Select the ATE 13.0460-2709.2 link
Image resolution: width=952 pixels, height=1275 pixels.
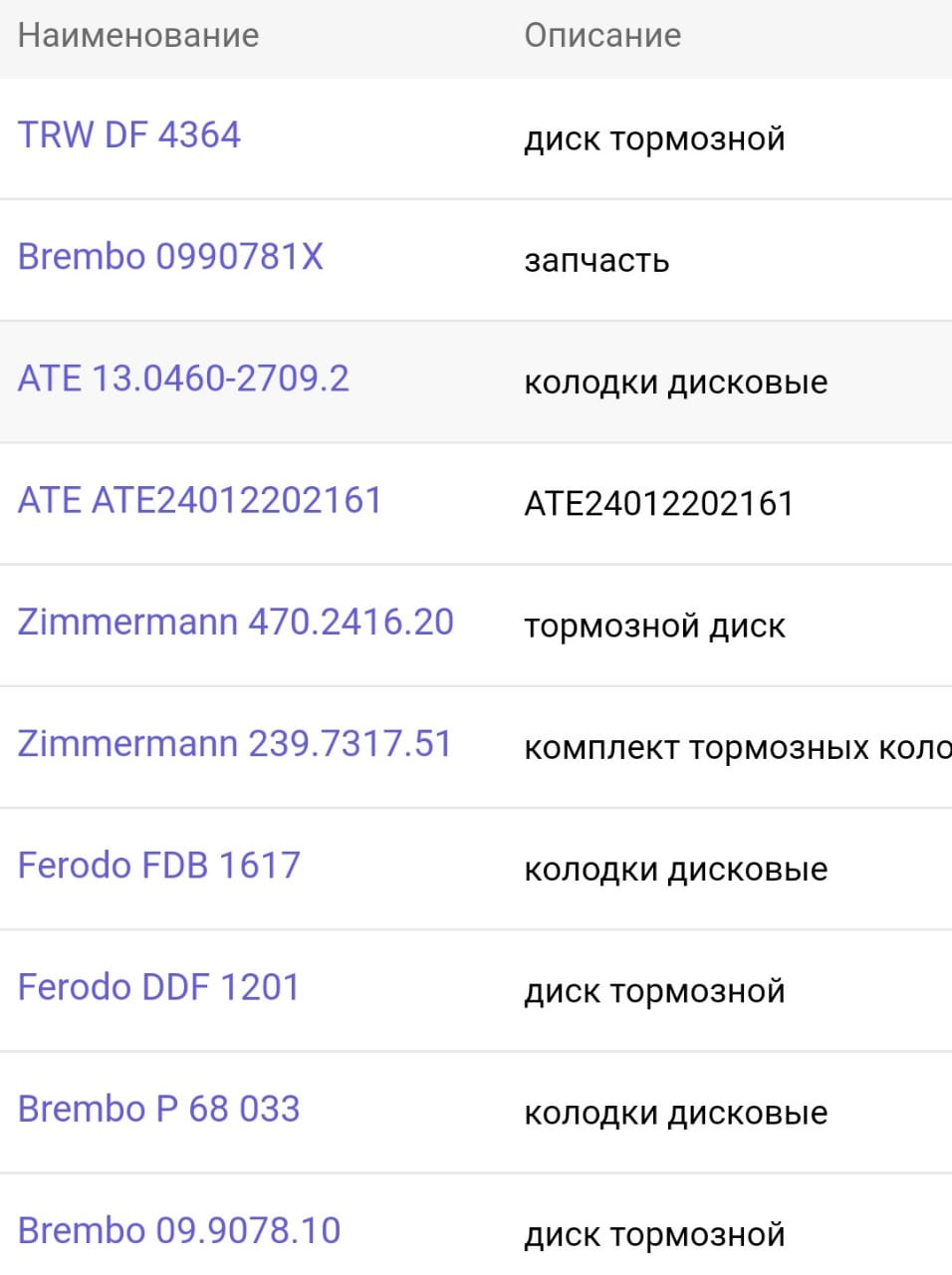[183, 379]
